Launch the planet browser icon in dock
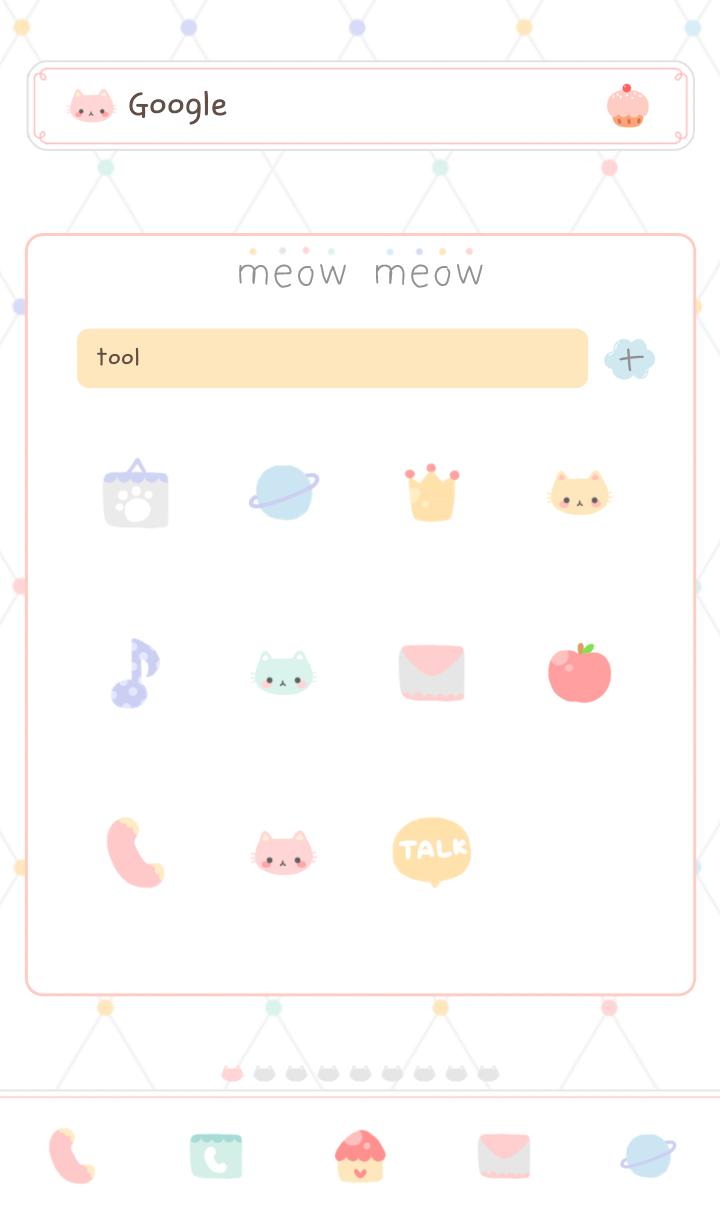The width and height of the screenshot is (720, 1230). click(x=648, y=1155)
